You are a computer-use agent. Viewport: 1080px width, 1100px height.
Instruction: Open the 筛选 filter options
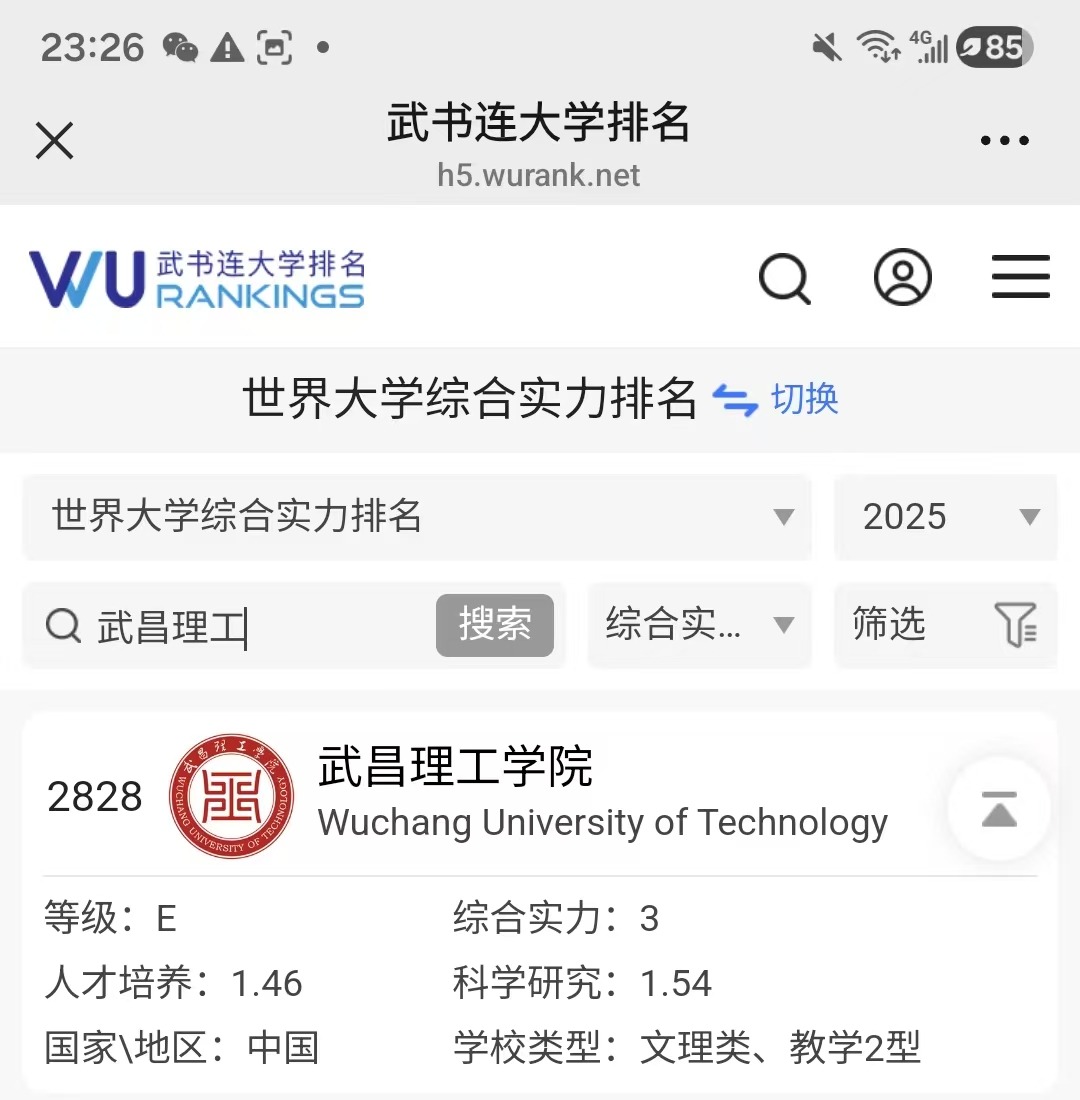point(945,625)
